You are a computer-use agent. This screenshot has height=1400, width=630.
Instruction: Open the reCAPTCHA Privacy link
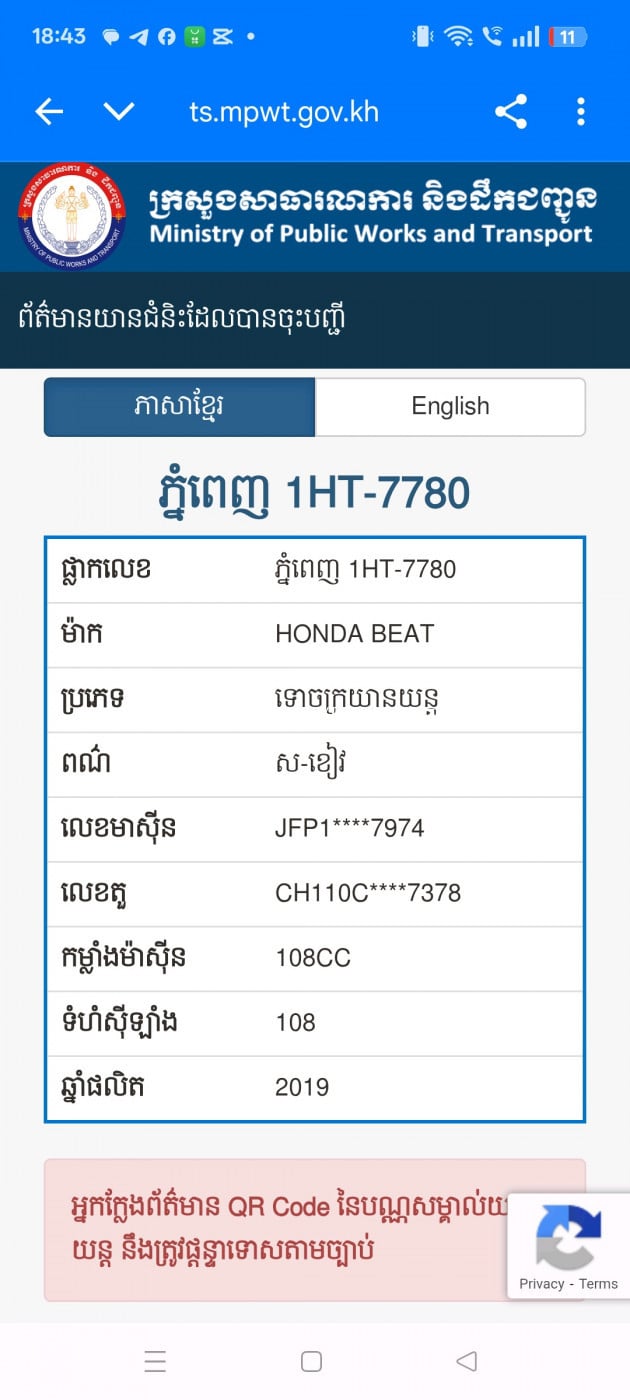541,1284
